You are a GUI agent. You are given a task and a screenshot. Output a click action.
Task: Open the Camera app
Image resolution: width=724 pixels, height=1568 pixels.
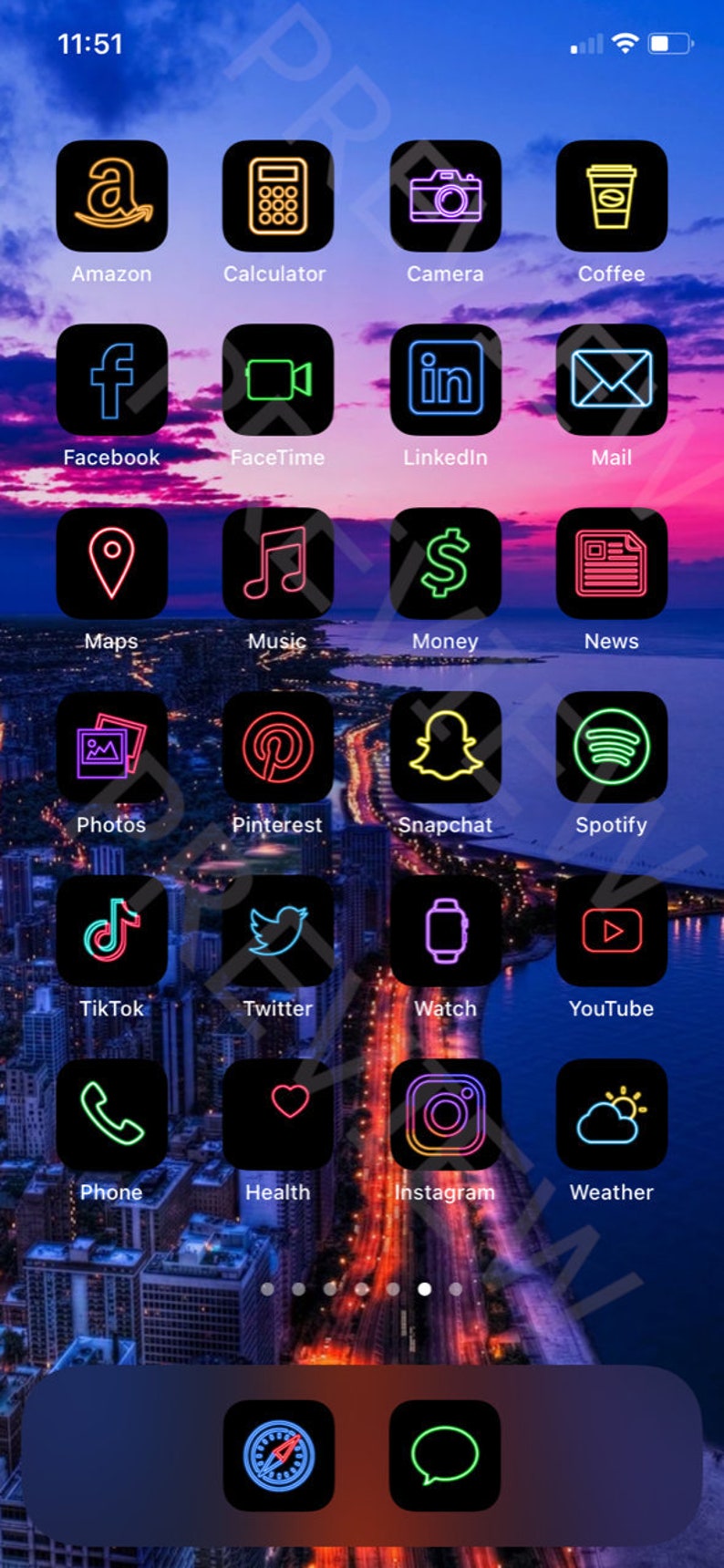(445, 196)
